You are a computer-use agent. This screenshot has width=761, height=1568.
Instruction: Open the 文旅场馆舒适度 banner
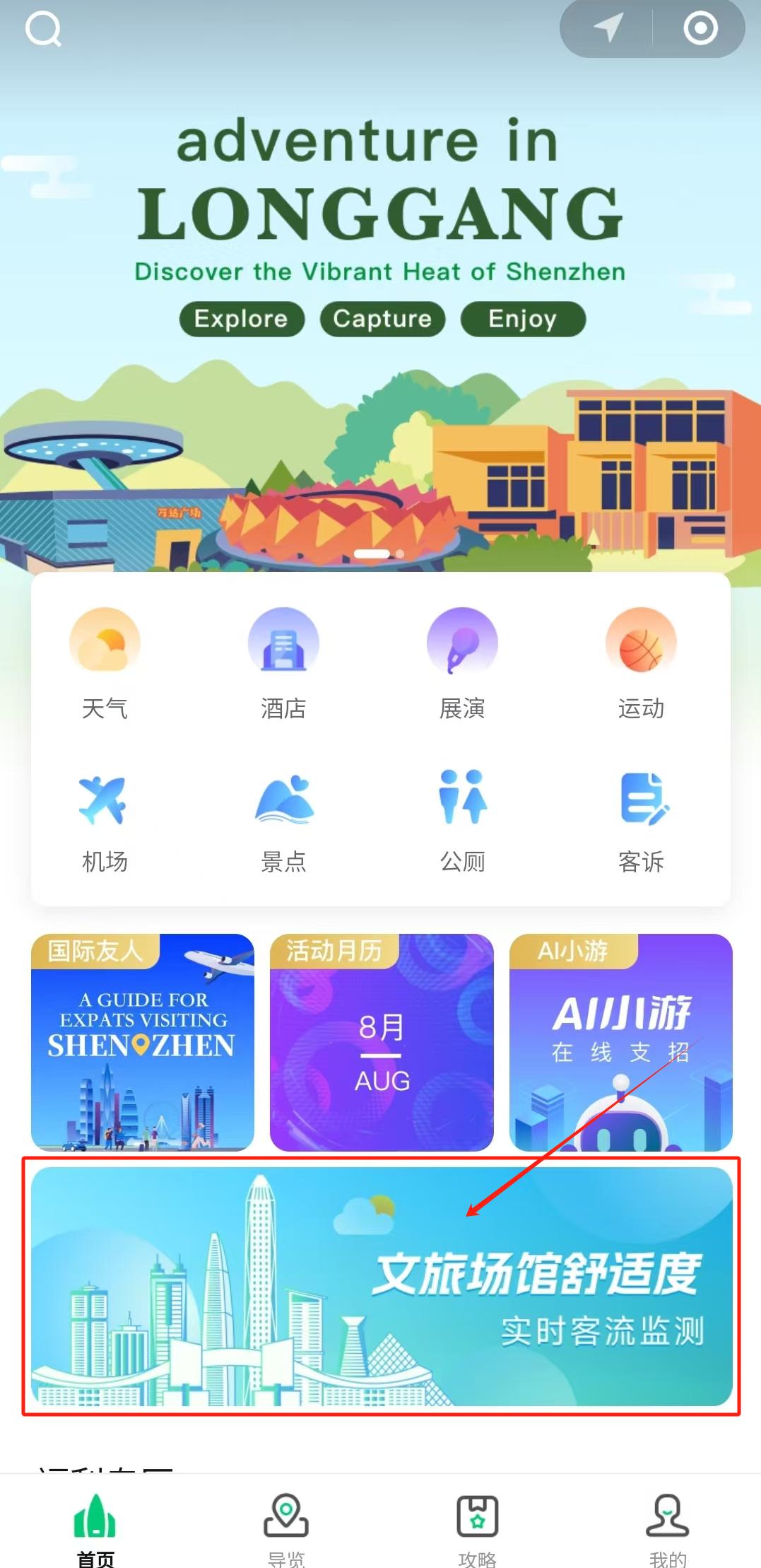(382, 1285)
